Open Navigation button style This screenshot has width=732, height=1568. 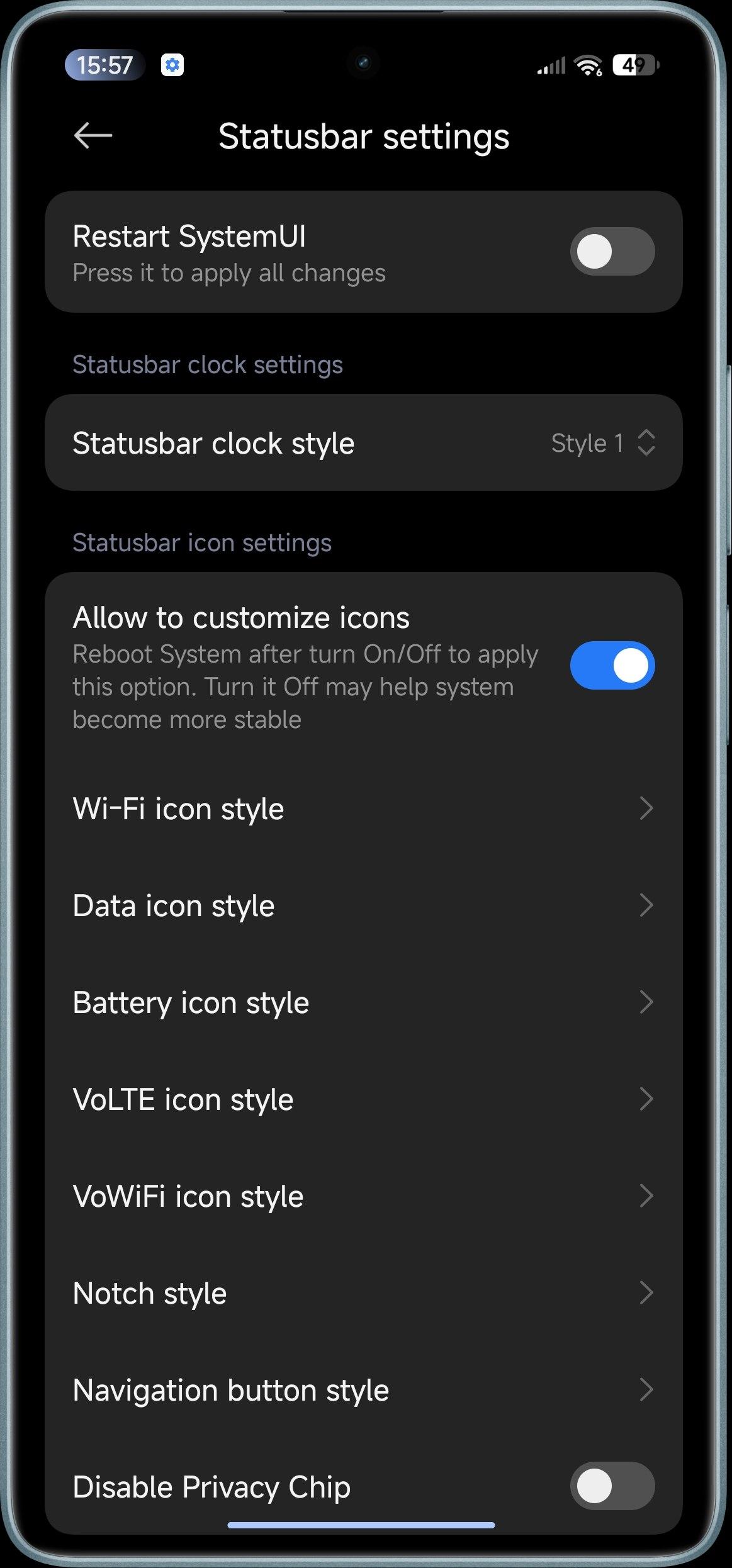click(x=364, y=1390)
